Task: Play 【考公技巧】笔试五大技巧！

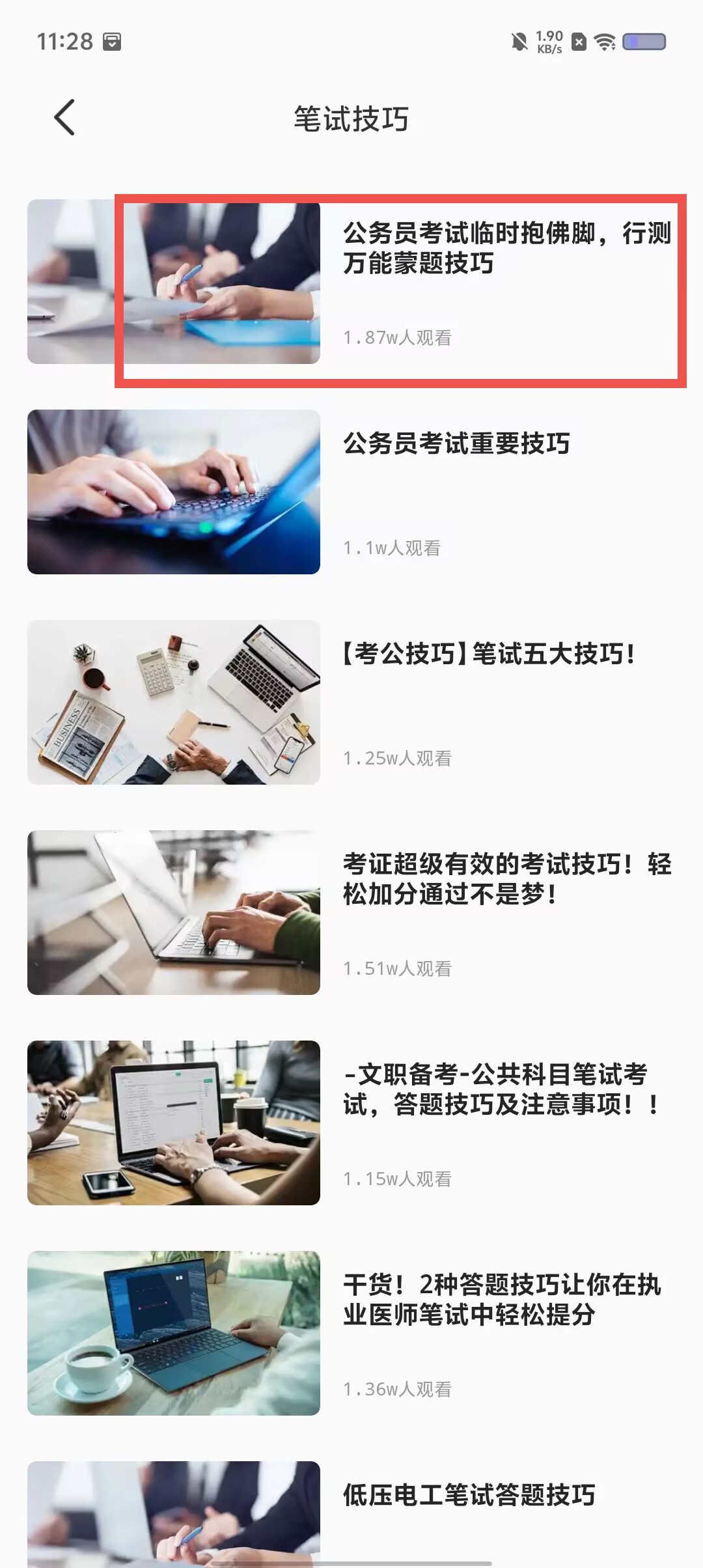Action: pyautogui.click(x=351, y=703)
